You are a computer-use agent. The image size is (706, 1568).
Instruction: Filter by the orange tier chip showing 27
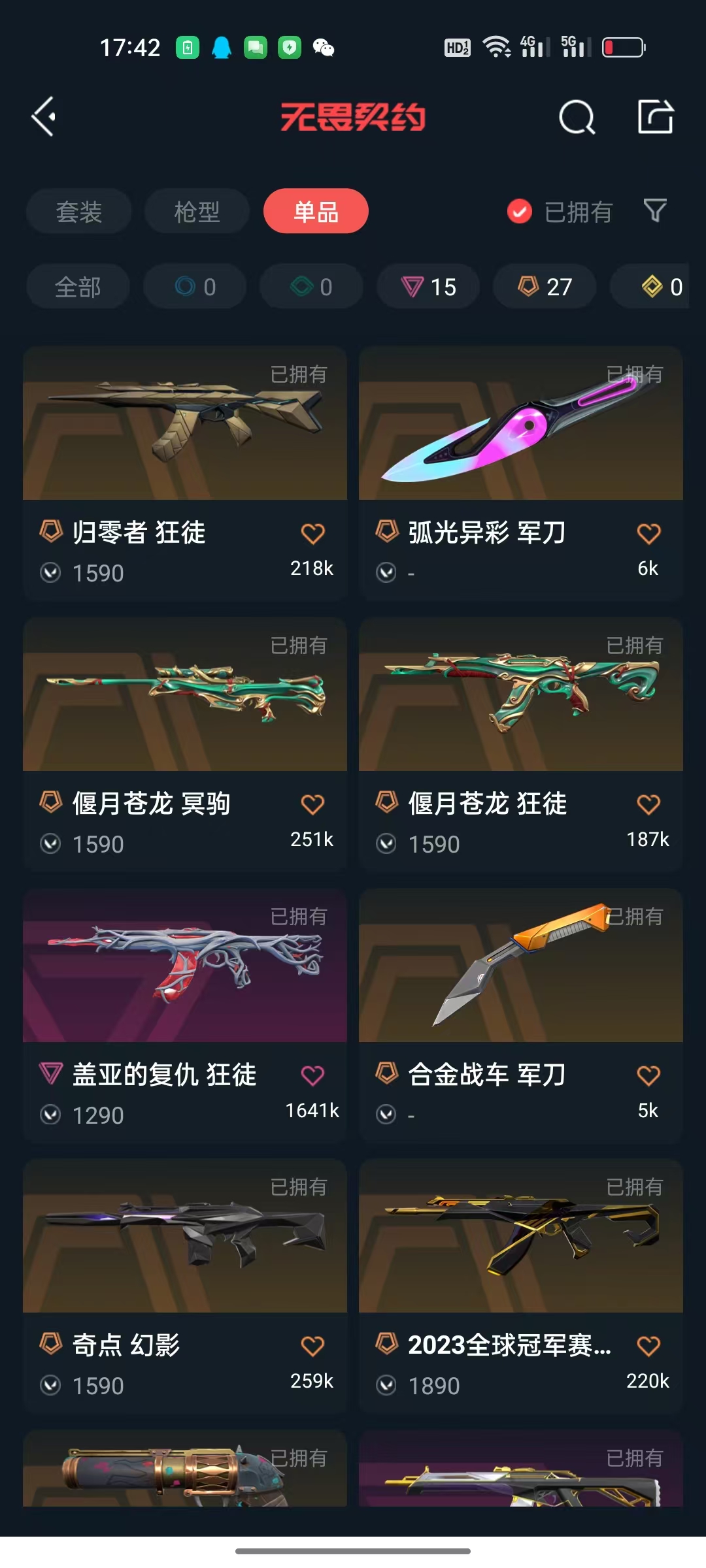click(545, 286)
